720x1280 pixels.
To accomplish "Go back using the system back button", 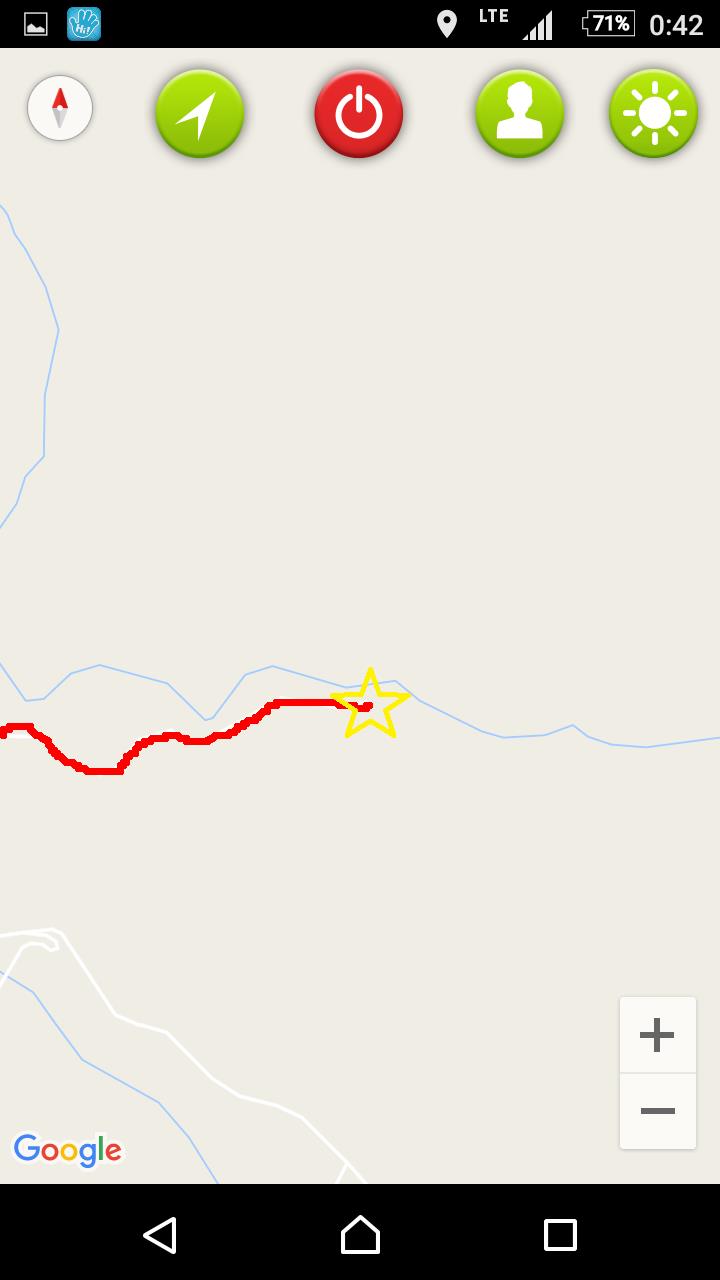I will coord(160,1235).
